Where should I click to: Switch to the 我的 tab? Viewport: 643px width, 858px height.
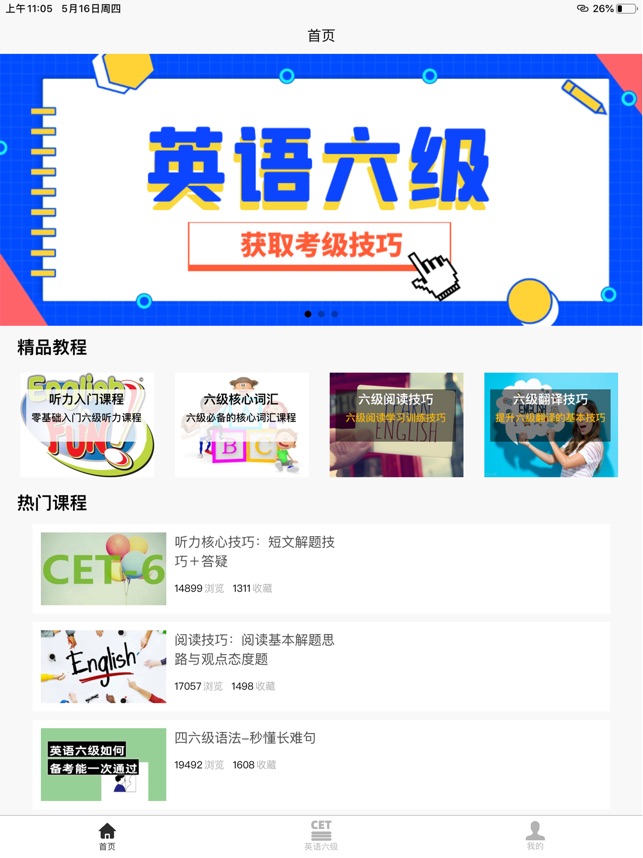(535, 836)
